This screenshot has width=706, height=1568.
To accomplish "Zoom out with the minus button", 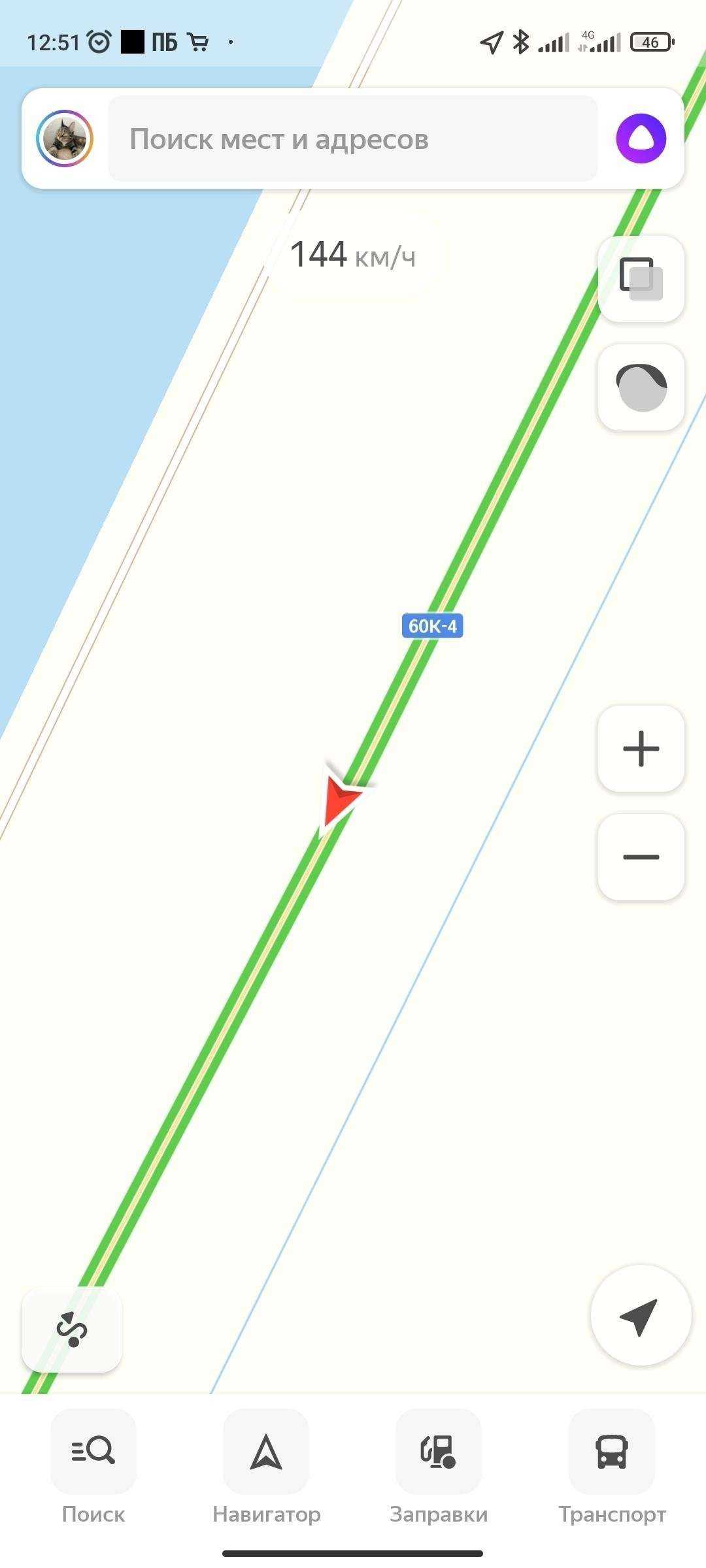I will 641,857.
